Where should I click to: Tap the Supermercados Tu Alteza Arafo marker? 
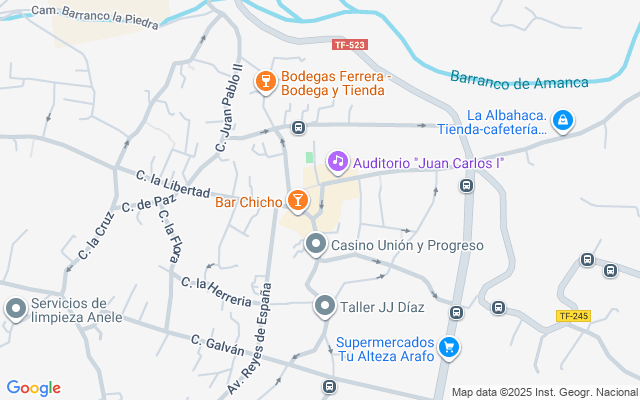click(450, 348)
